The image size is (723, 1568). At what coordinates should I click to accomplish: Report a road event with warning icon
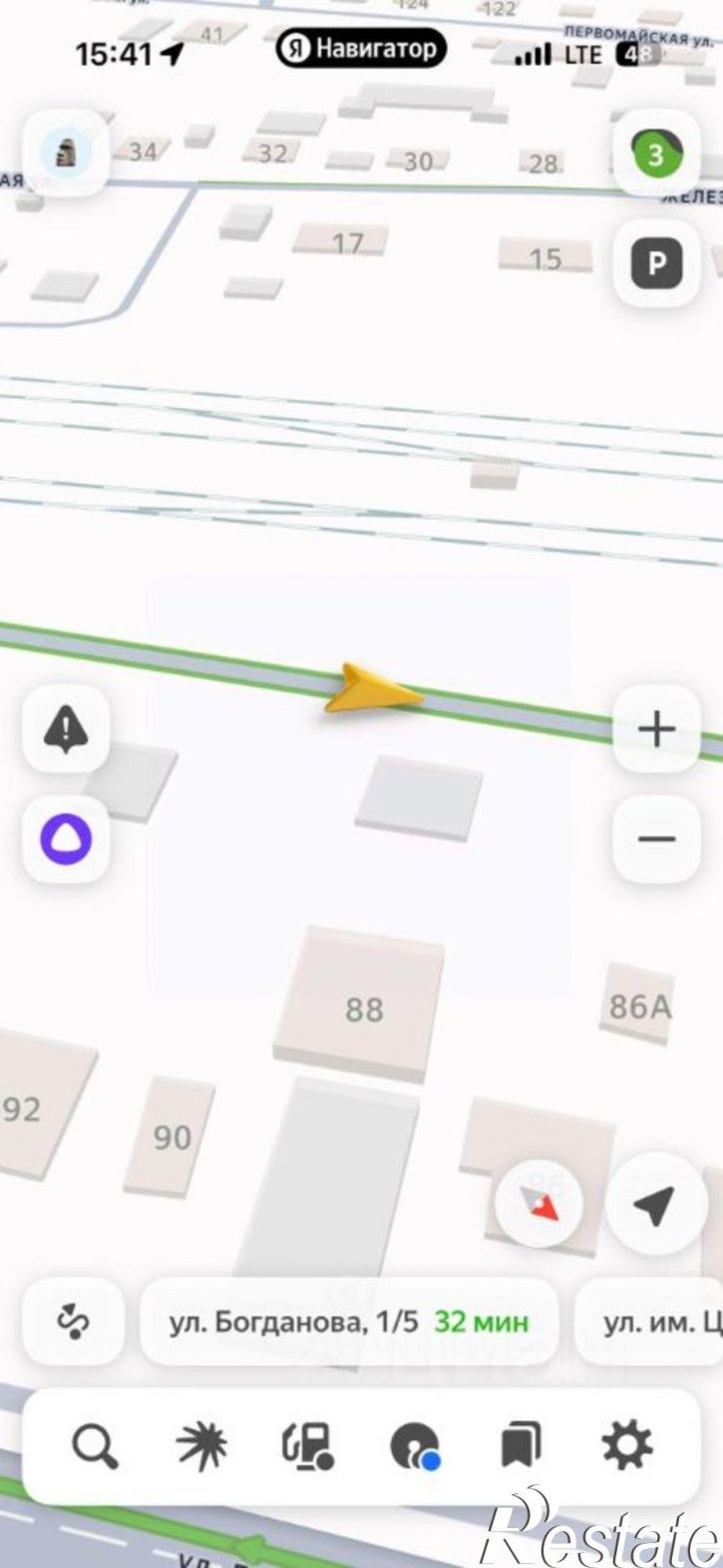(x=66, y=730)
